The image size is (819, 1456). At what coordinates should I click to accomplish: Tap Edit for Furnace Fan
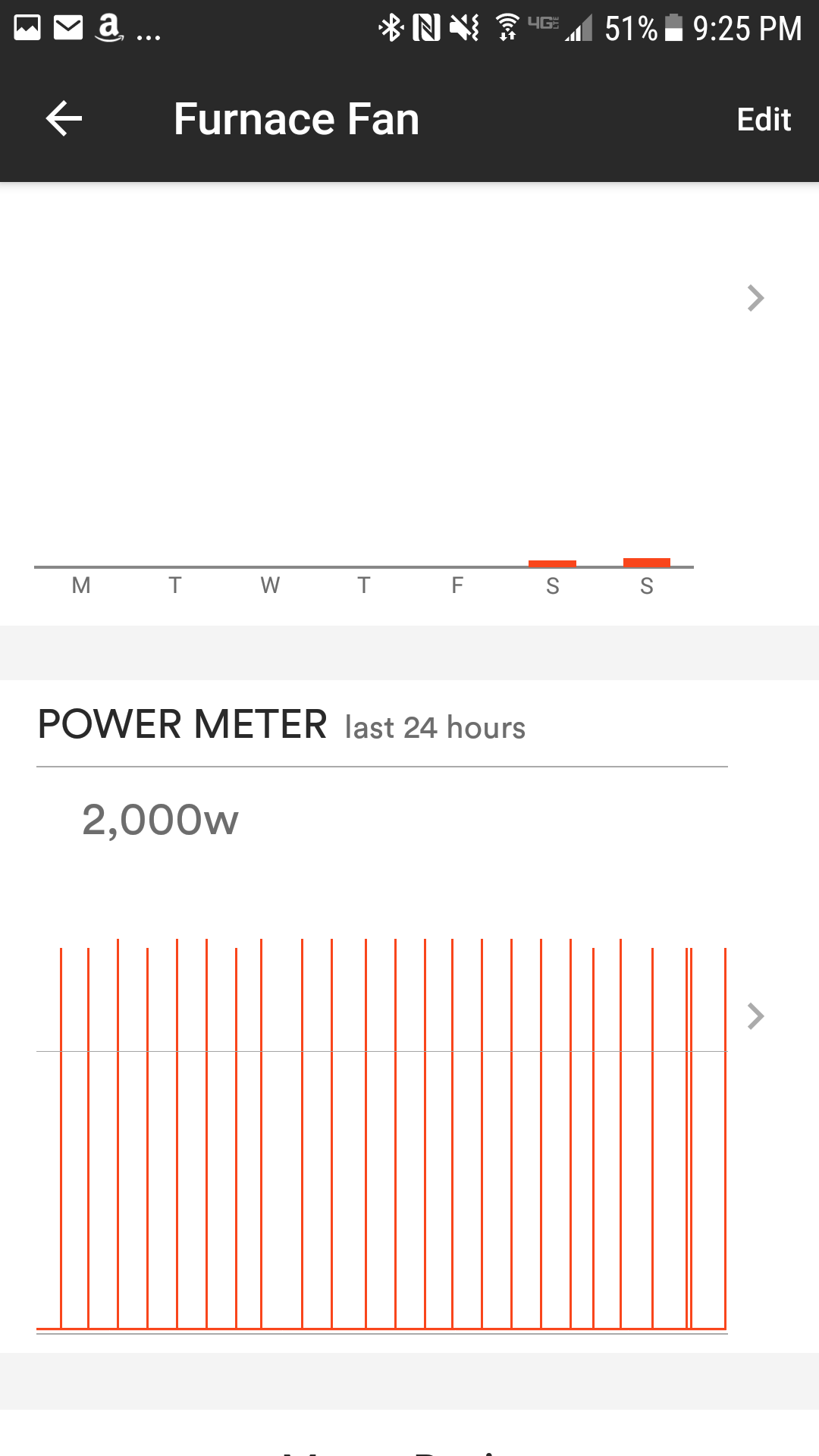point(764,120)
